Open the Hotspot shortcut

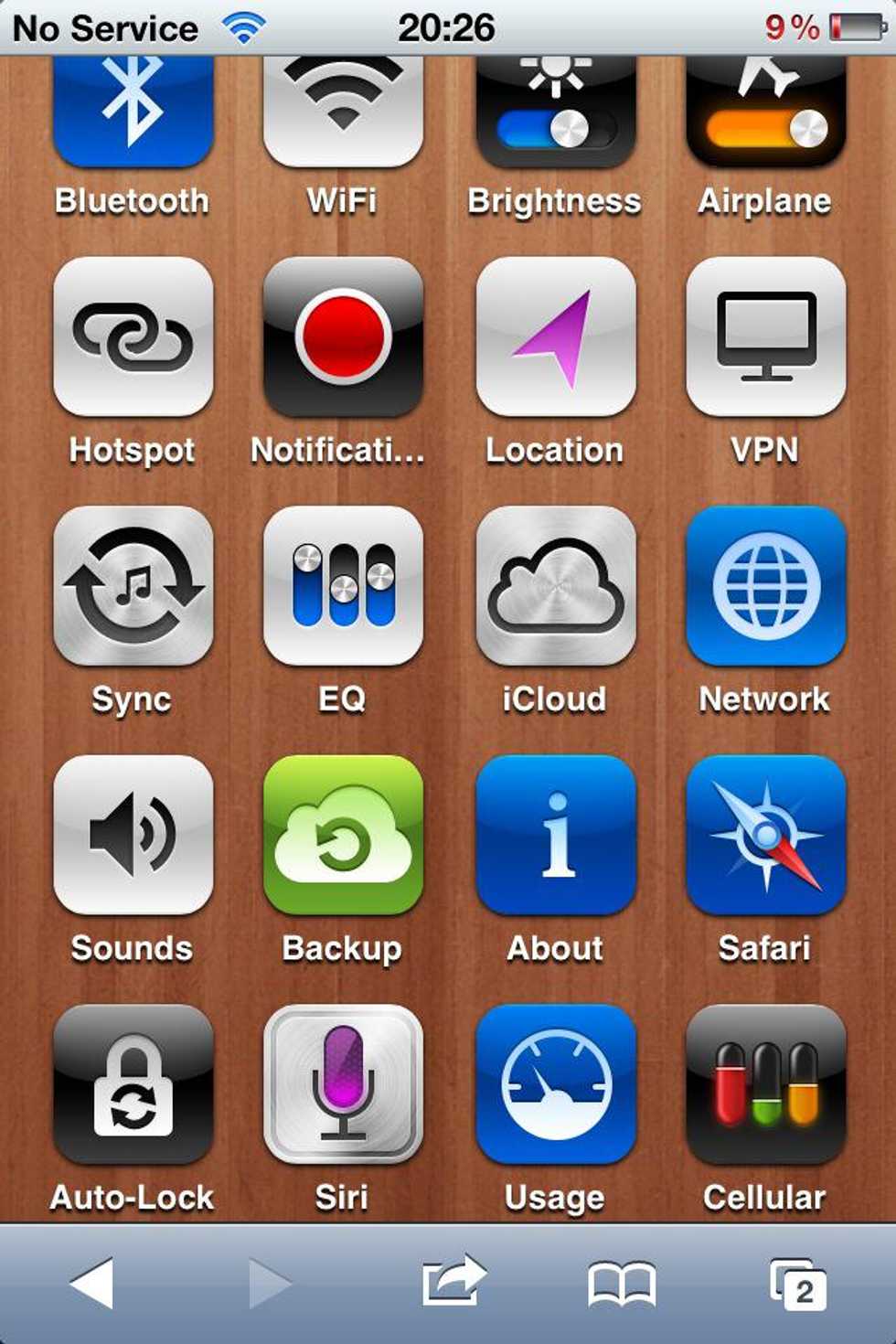pyautogui.click(x=133, y=336)
